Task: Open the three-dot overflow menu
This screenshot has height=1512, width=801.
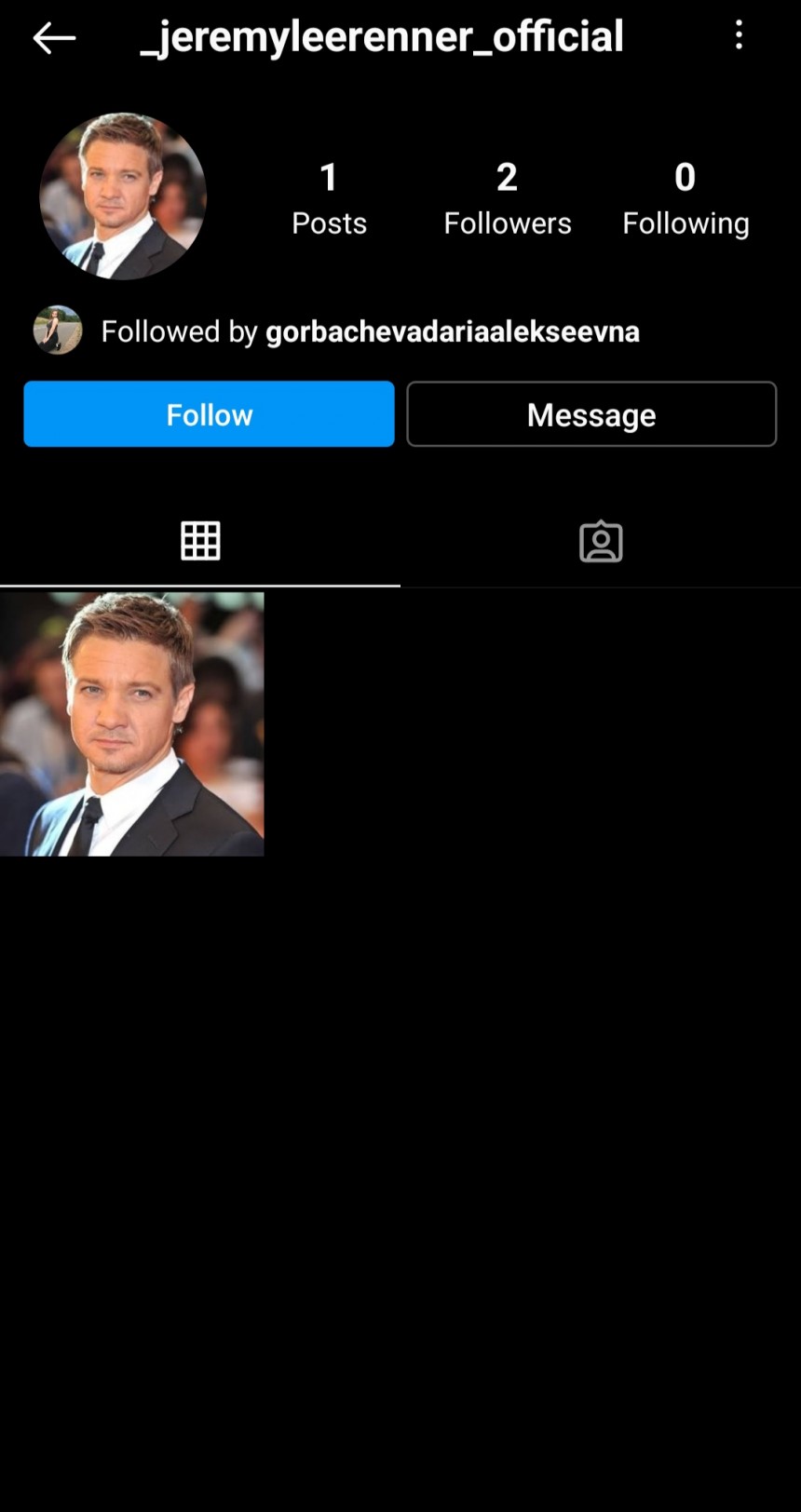Action: [739, 36]
